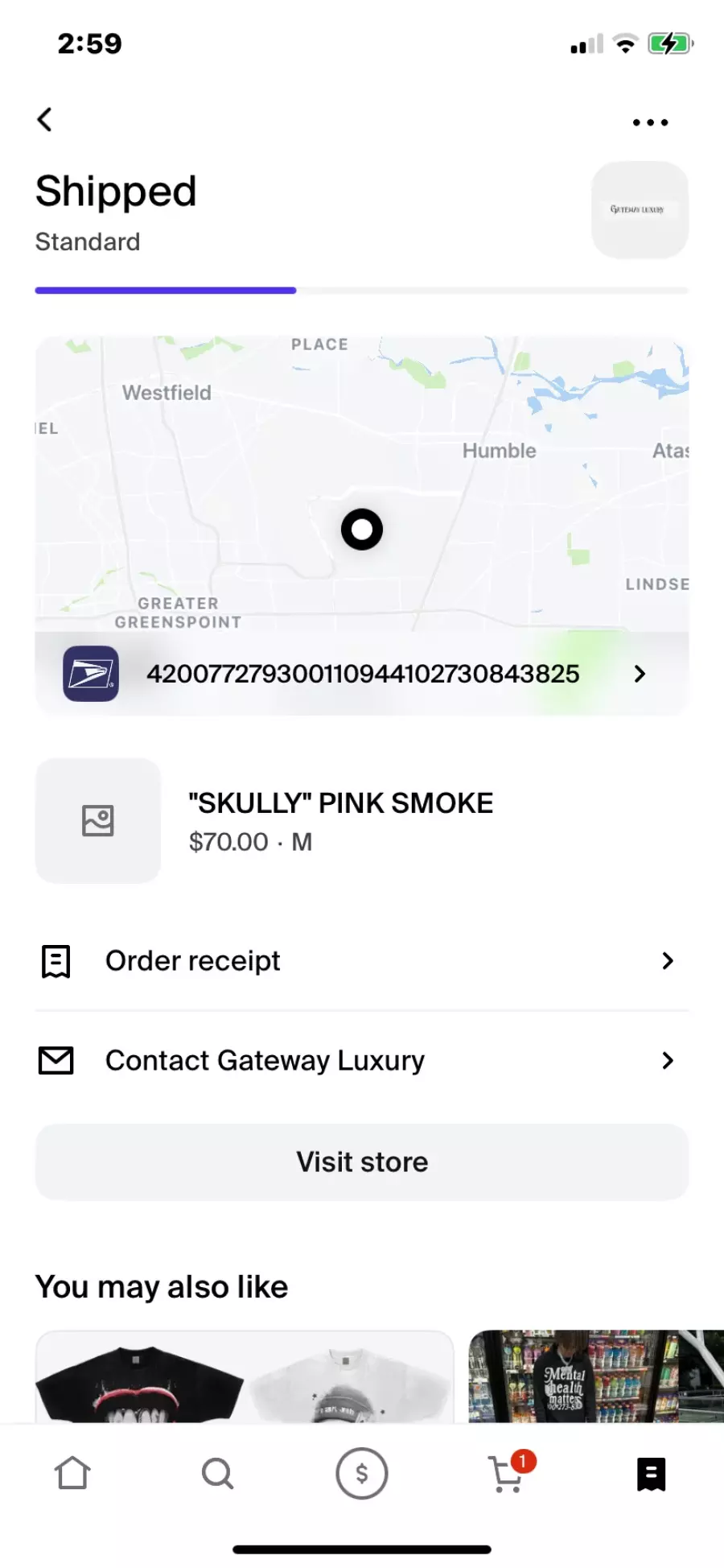The height and width of the screenshot is (1568, 724).
Task: Open the Mental Health Matters hoodie card
Action: click(596, 1377)
